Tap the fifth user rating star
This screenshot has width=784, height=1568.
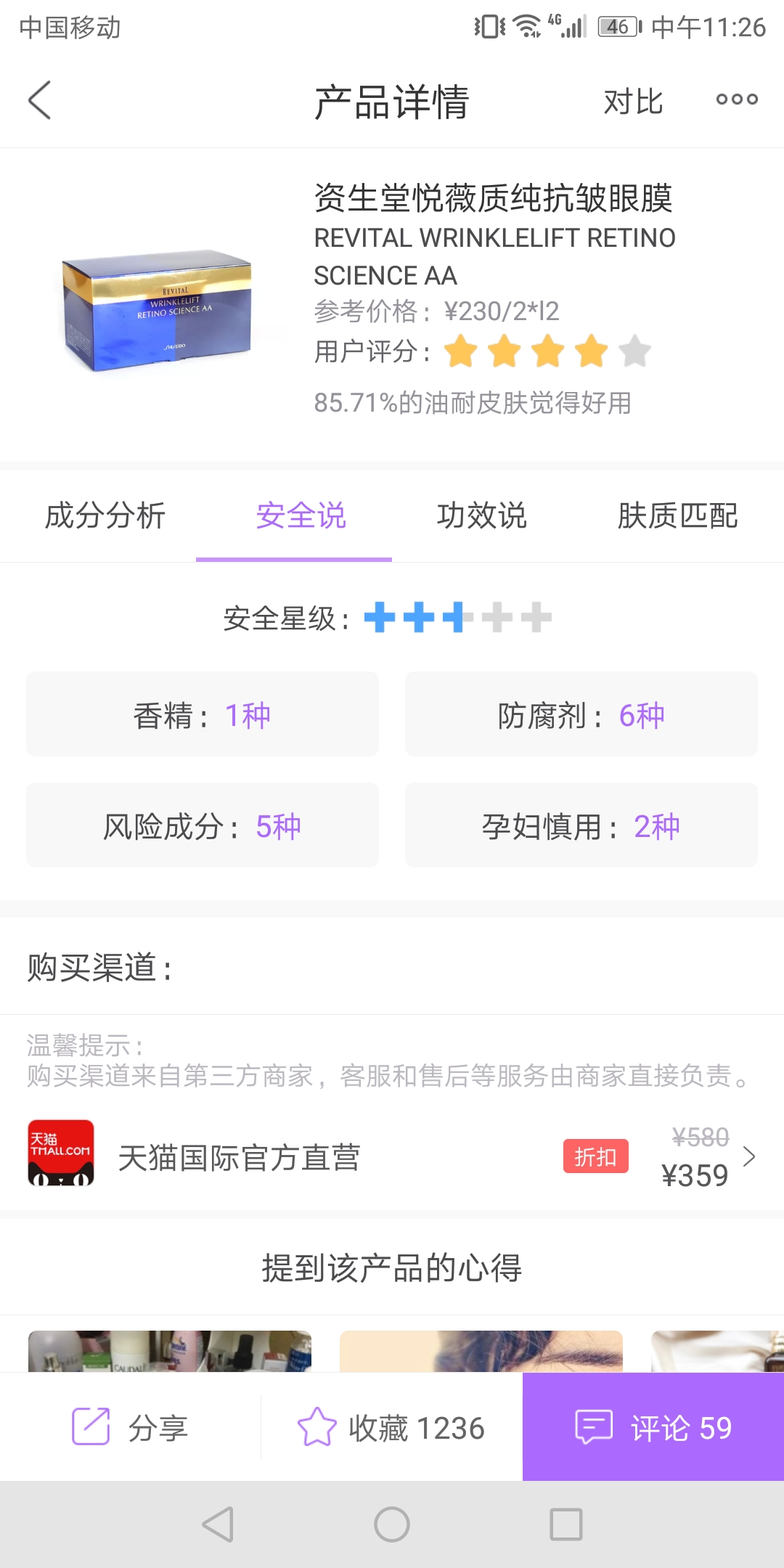point(635,351)
